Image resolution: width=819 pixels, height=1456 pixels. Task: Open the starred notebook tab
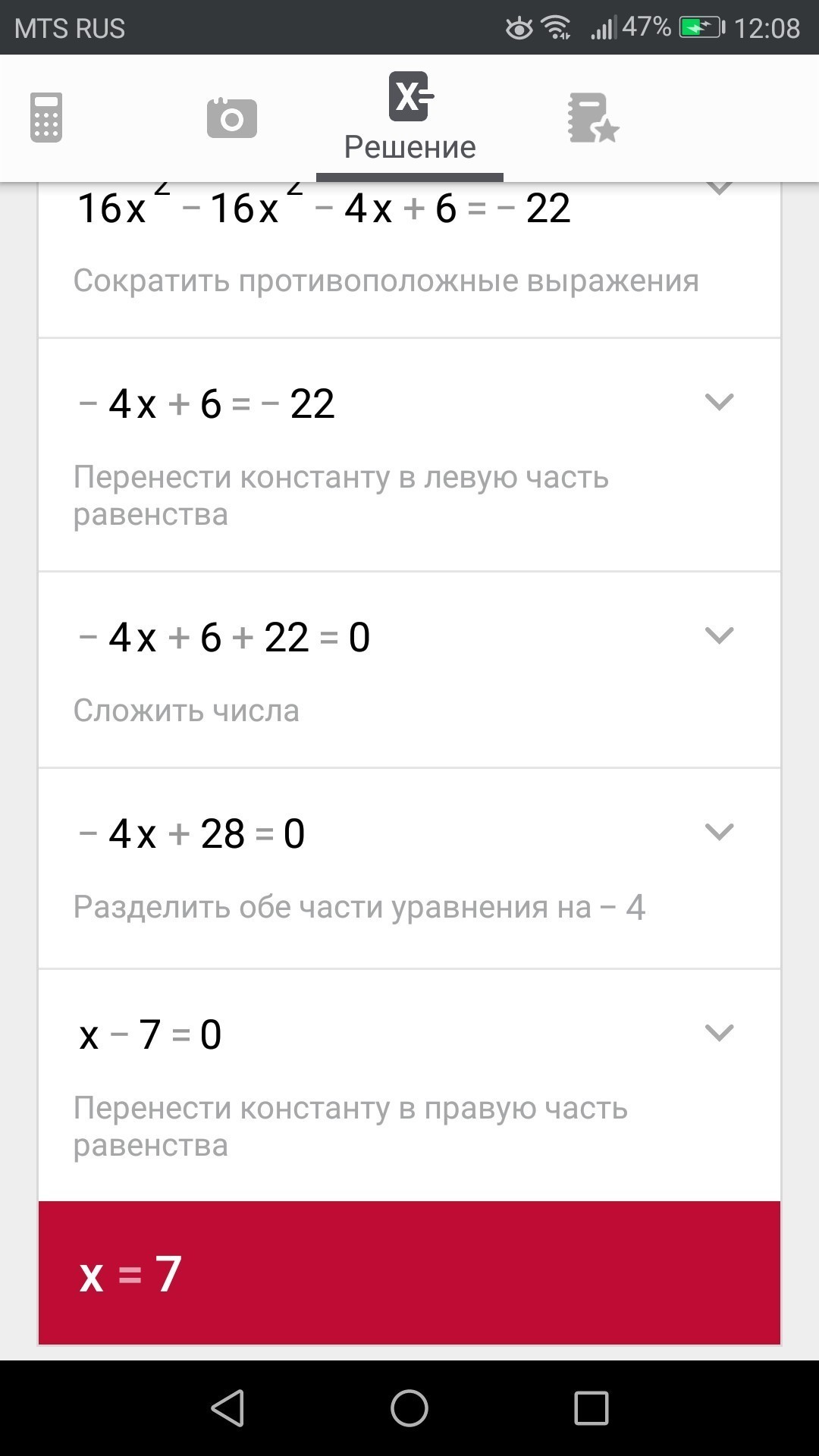coord(593,118)
